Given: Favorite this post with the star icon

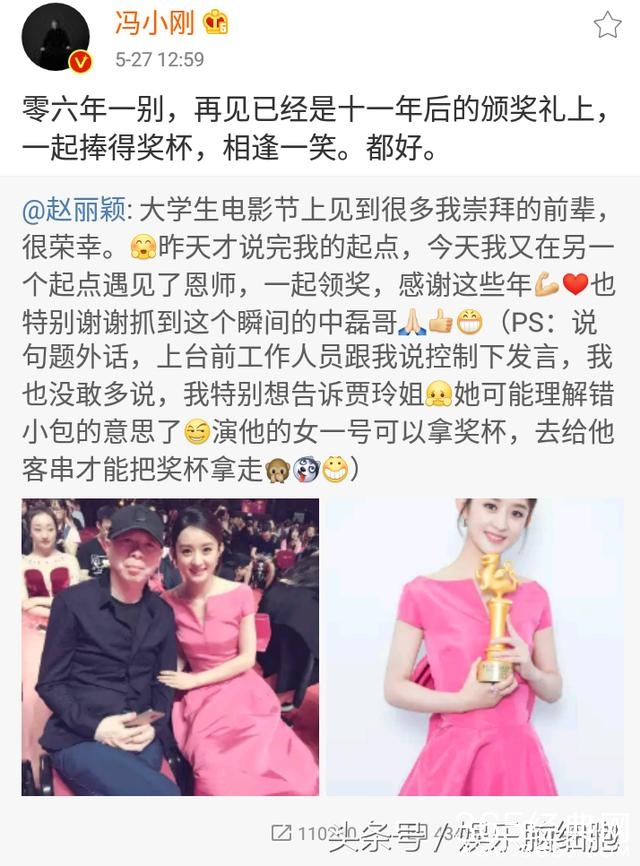Looking at the screenshot, I should coord(607,25).
